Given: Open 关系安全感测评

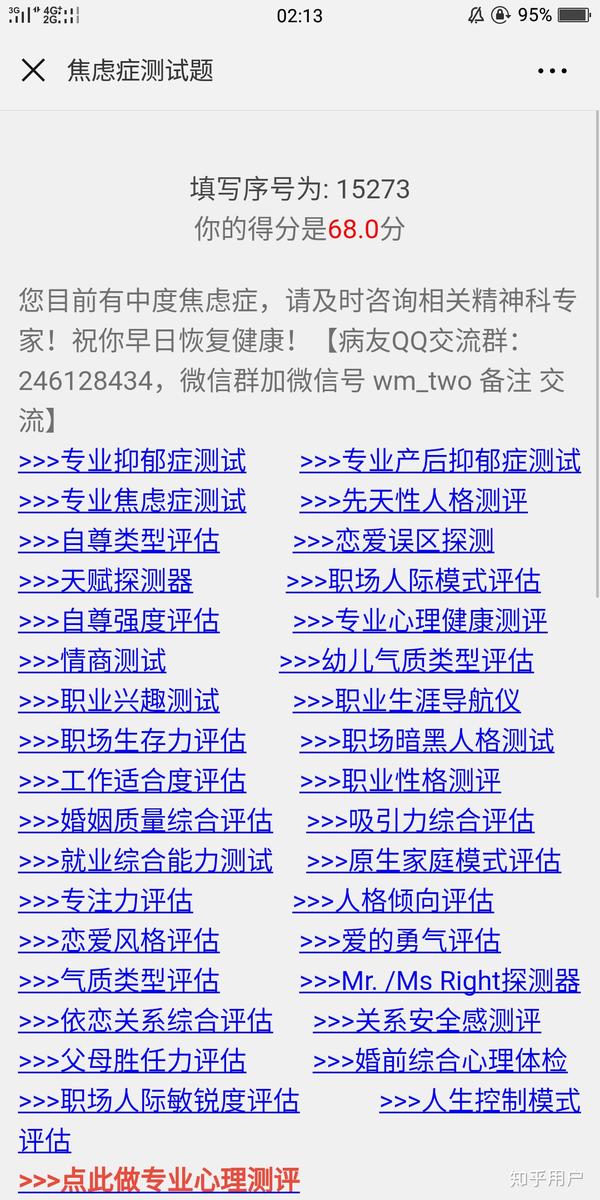Looking at the screenshot, I should [x=426, y=1021].
